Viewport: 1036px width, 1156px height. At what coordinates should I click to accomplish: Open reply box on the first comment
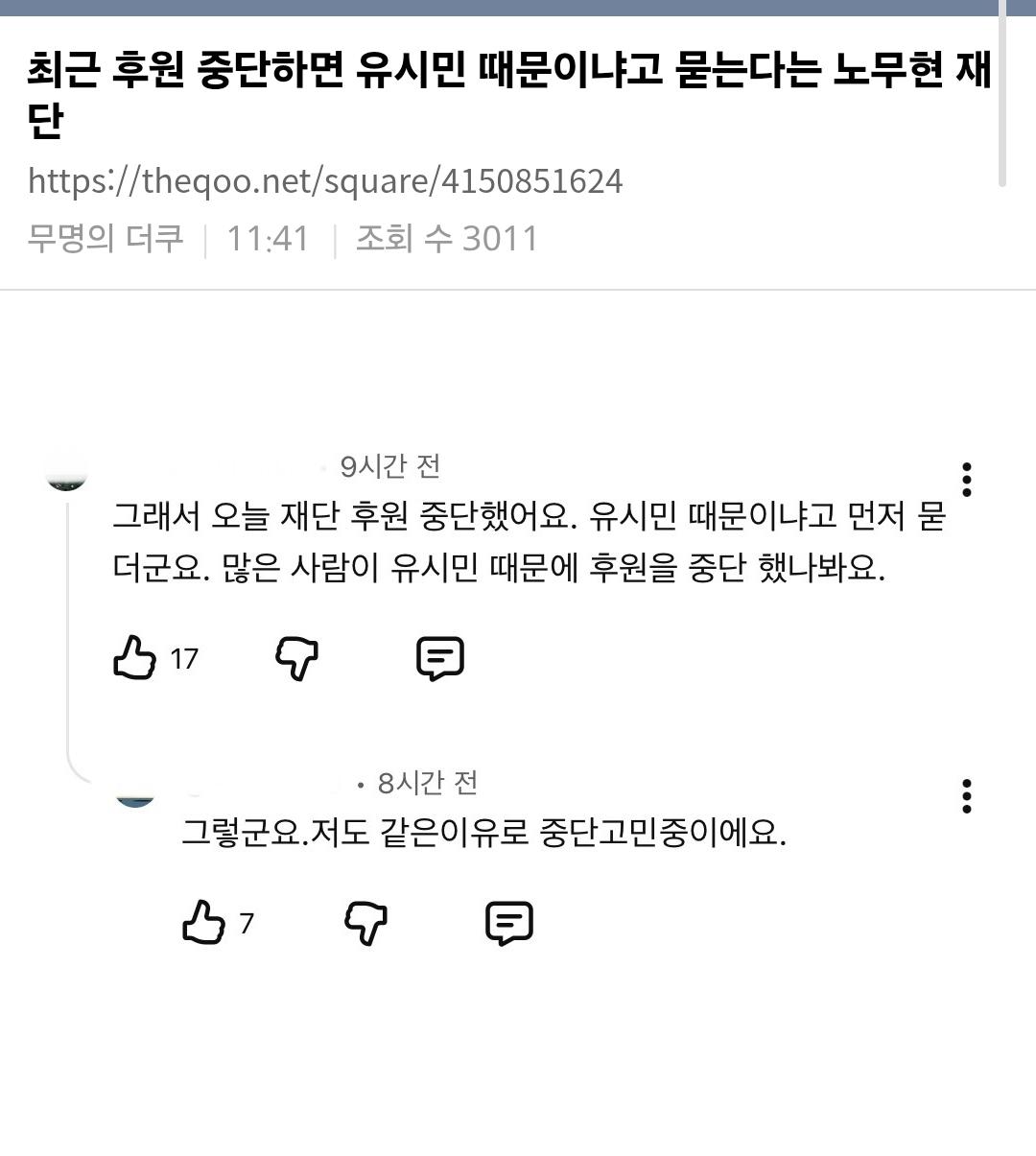[440, 658]
